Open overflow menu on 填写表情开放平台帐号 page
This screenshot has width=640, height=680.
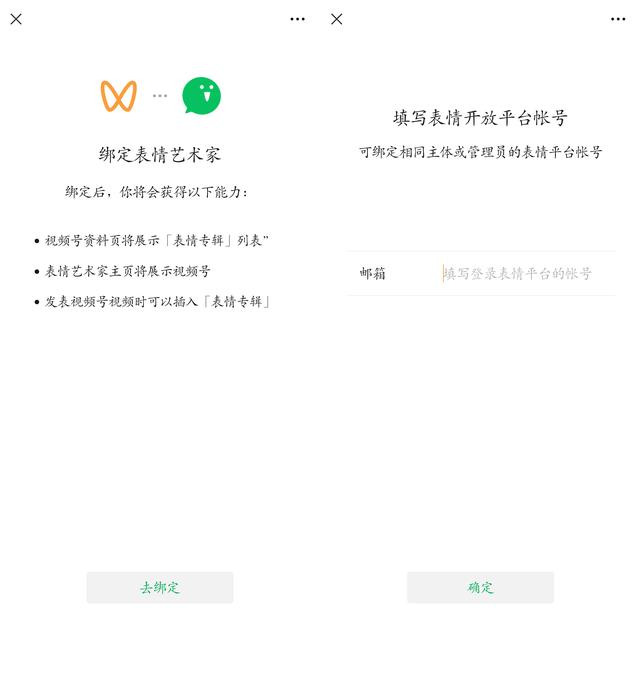tap(618, 19)
